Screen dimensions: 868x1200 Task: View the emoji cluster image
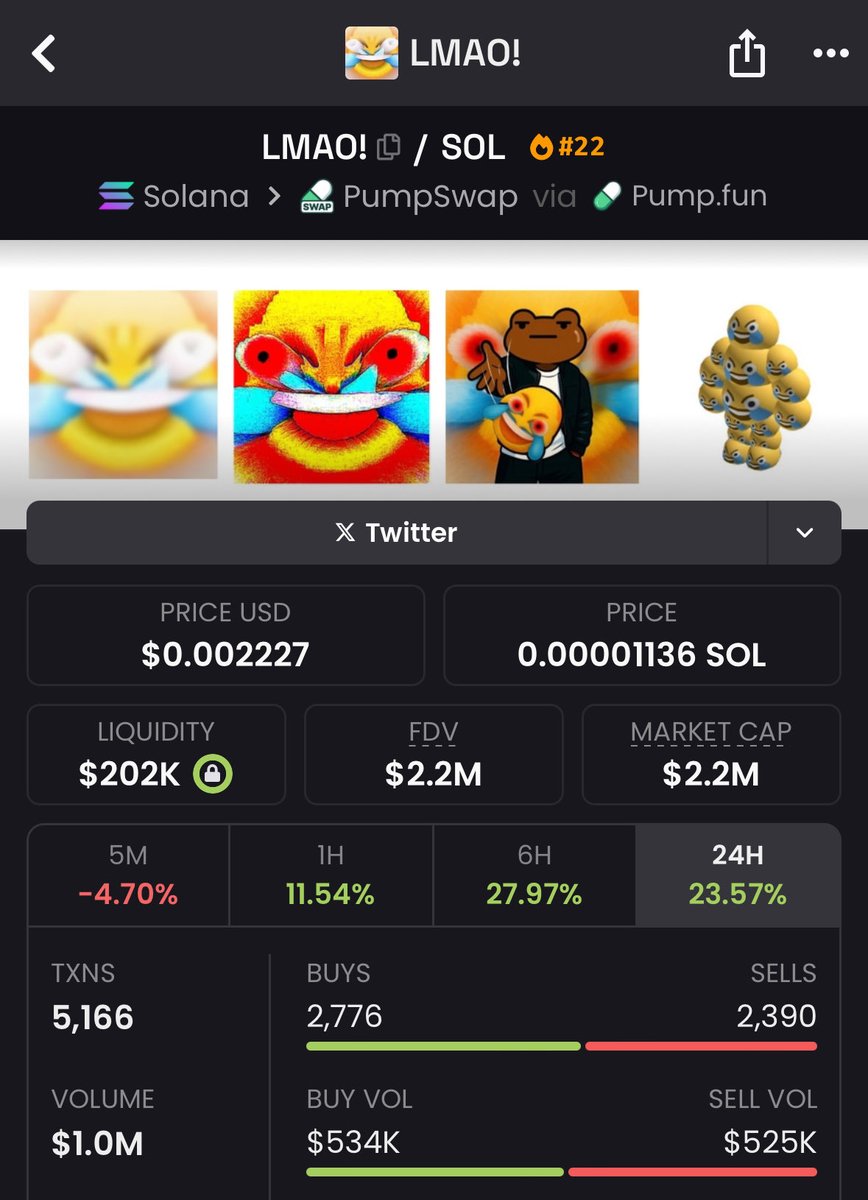pyautogui.click(x=753, y=387)
